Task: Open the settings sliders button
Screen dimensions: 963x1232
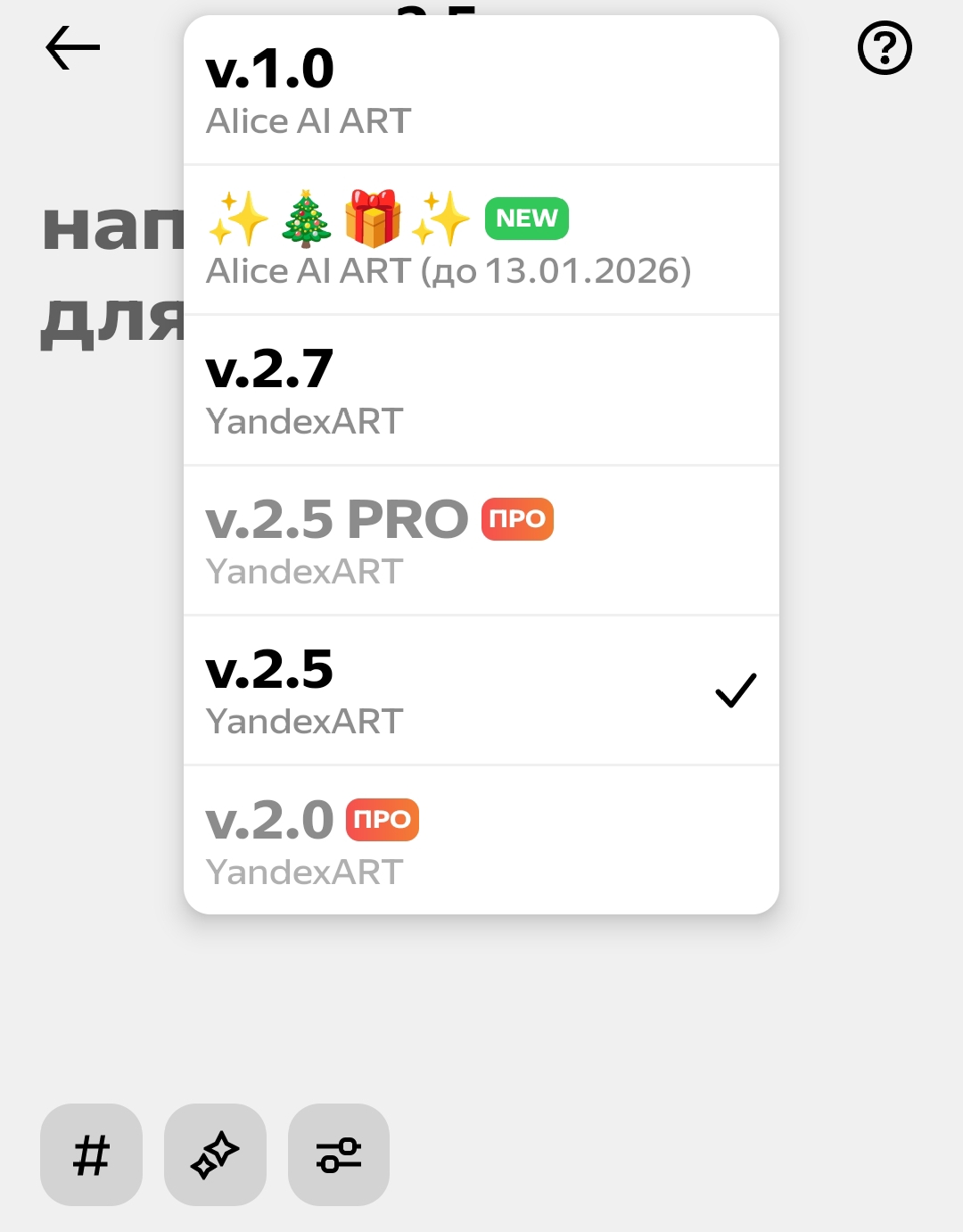Action: pyautogui.click(x=339, y=1154)
